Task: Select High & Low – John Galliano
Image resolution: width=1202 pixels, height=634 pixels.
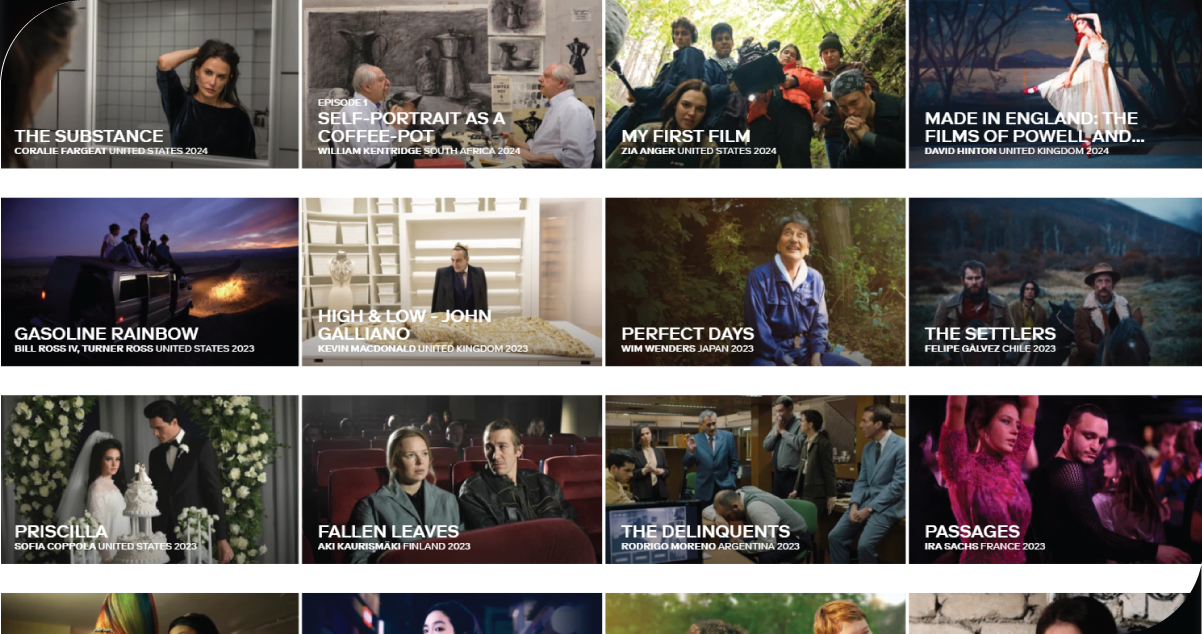Action: click(x=452, y=282)
